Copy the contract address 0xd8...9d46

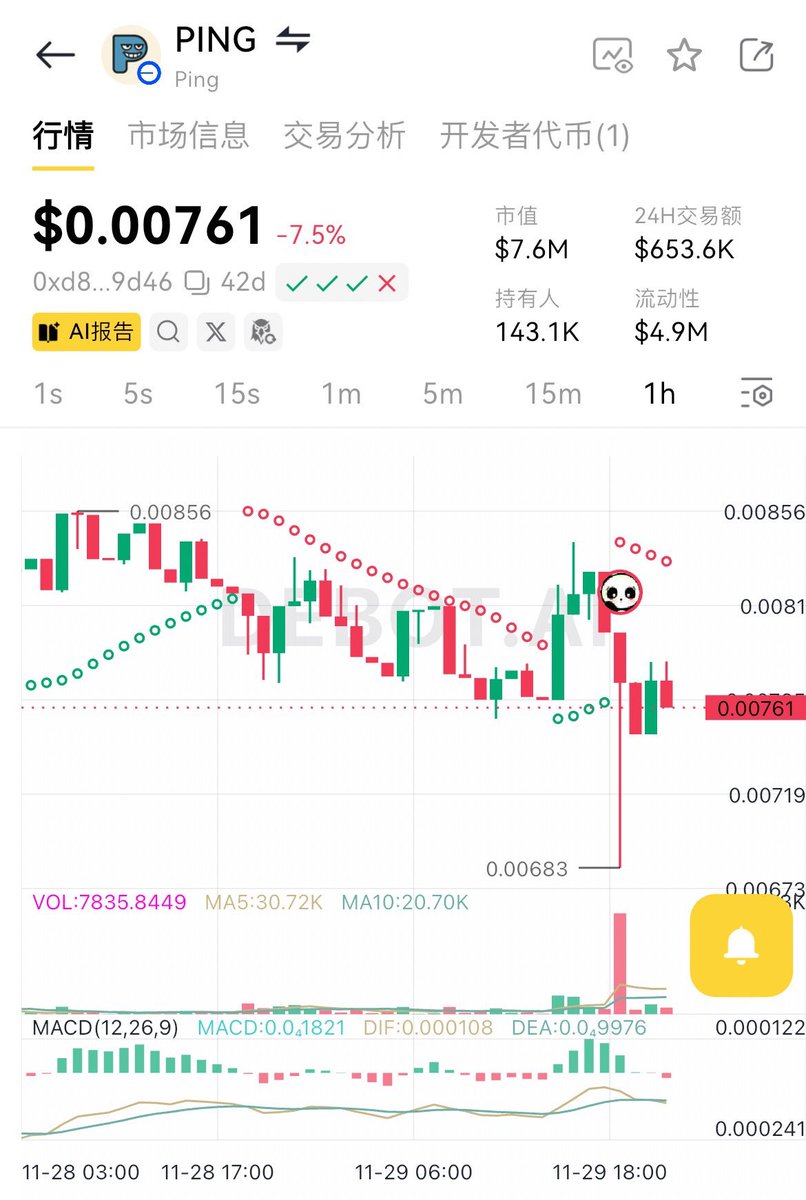tap(197, 283)
